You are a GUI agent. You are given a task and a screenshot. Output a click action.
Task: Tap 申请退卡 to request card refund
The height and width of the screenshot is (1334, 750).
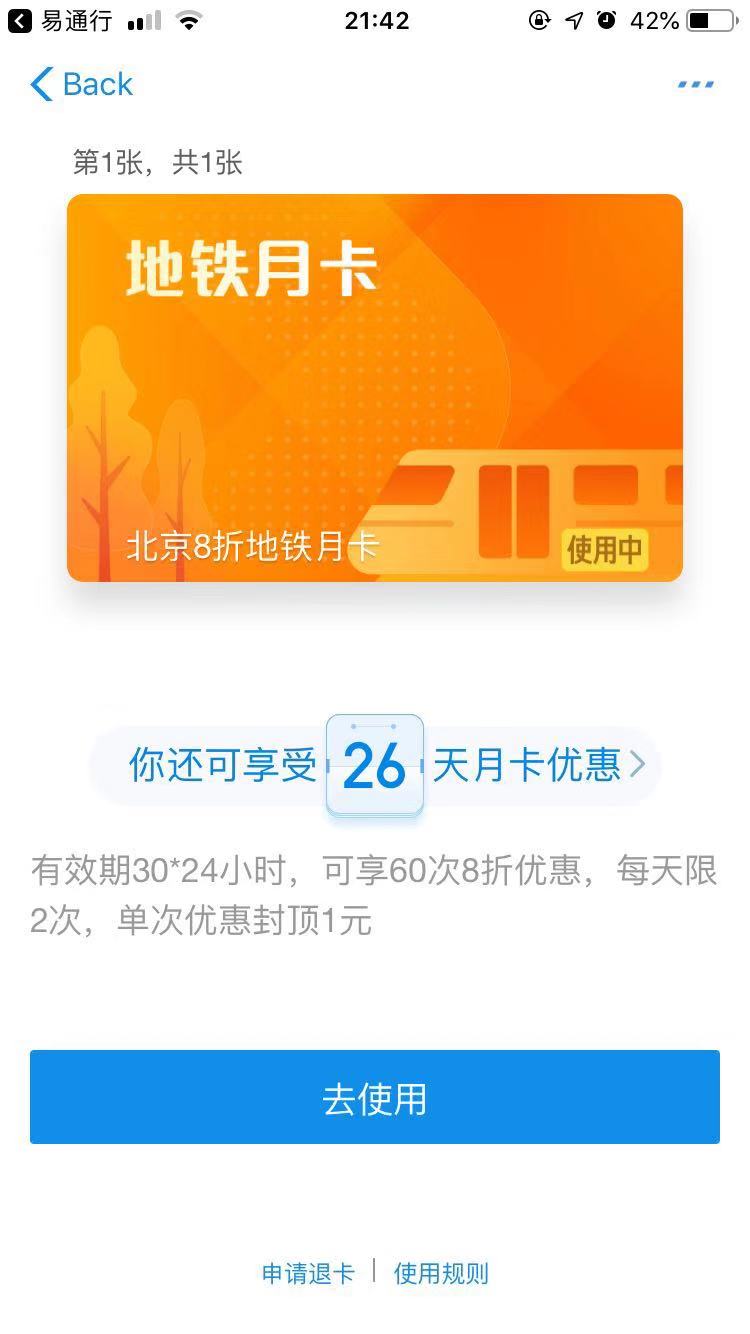[307, 1272]
